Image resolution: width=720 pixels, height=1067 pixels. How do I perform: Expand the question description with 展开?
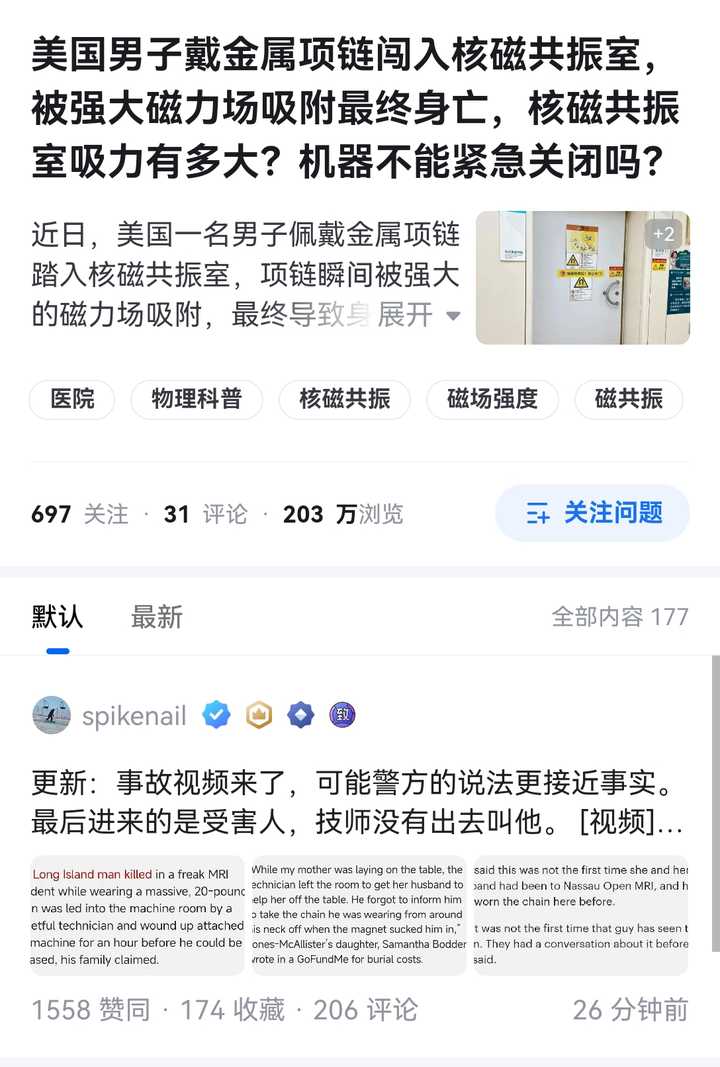click(x=417, y=315)
